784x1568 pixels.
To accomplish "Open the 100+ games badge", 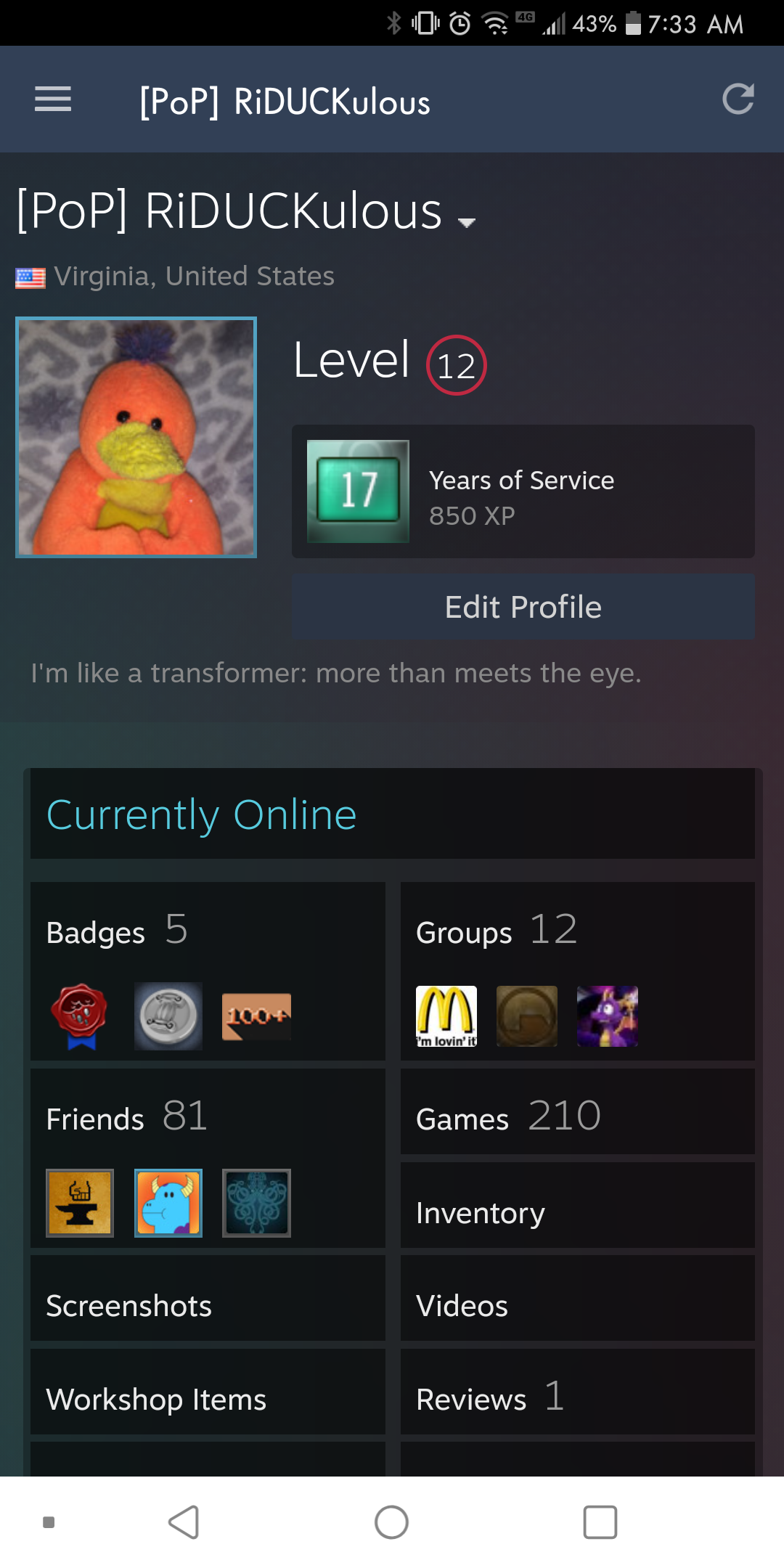I will (x=257, y=1016).
